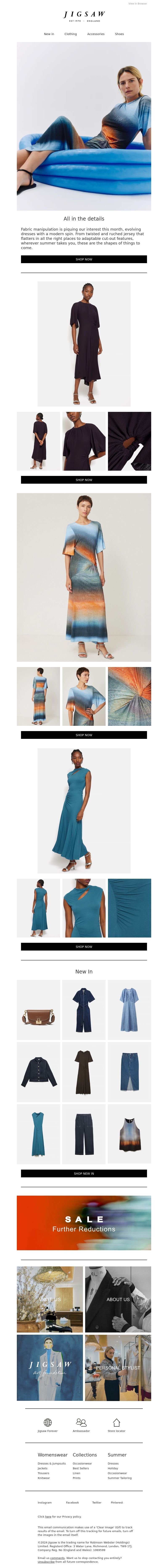
Task: Open the Clothing category
Action: pos(71,34)
